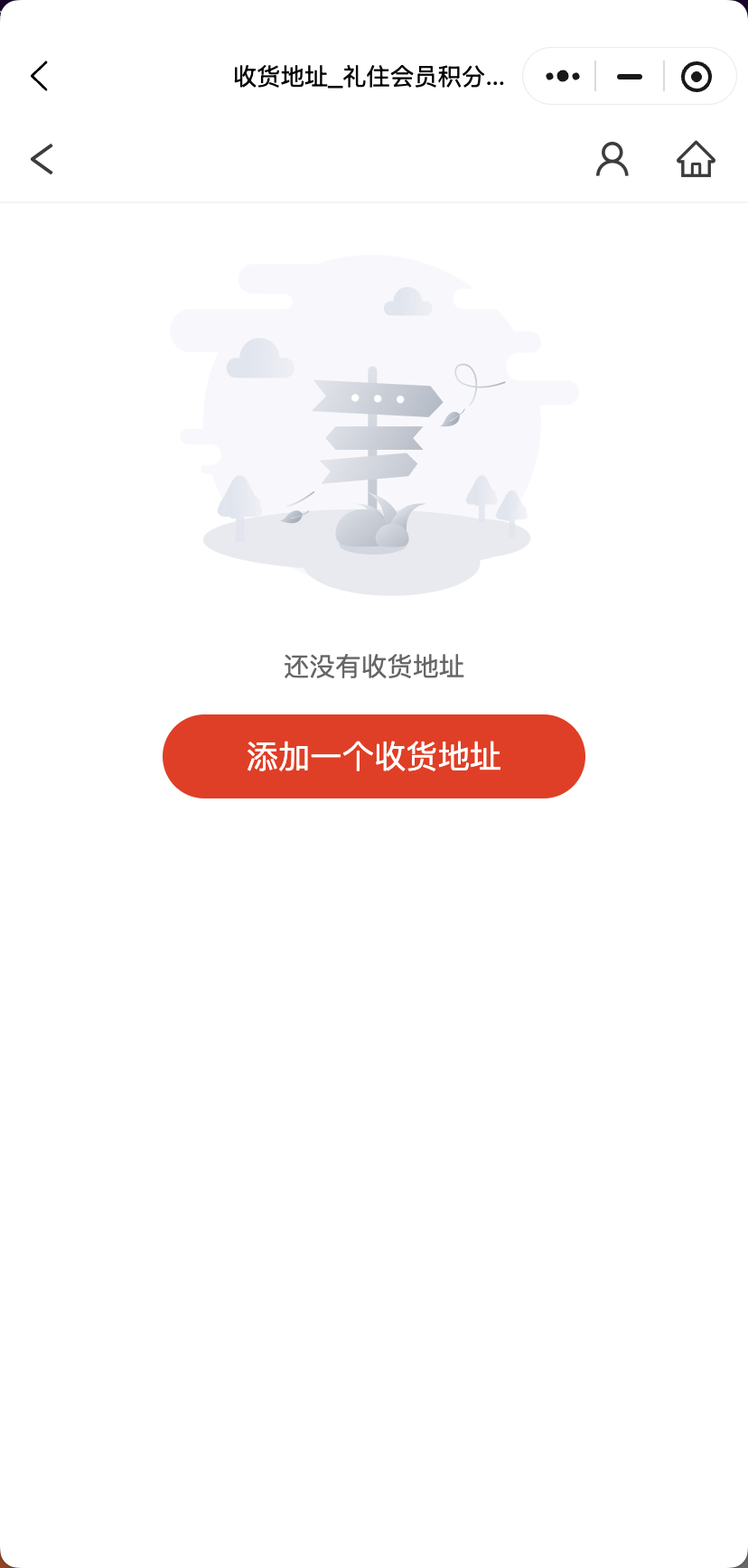748x1568 pixels.
Task: Click the back chevron below the title bar
Action: coord(42,159)
